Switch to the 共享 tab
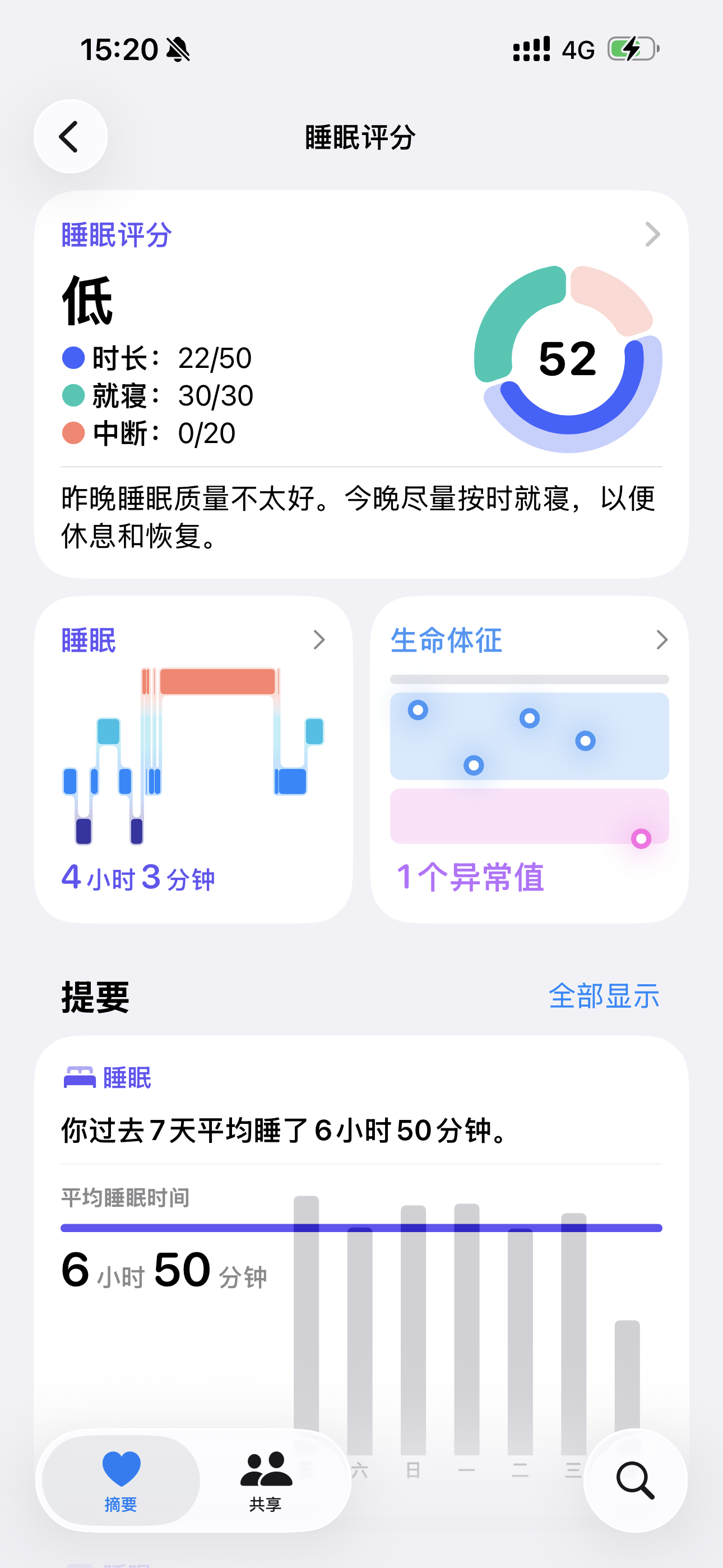Viewport: 723px width, 1568px height. pos(265,1480)
